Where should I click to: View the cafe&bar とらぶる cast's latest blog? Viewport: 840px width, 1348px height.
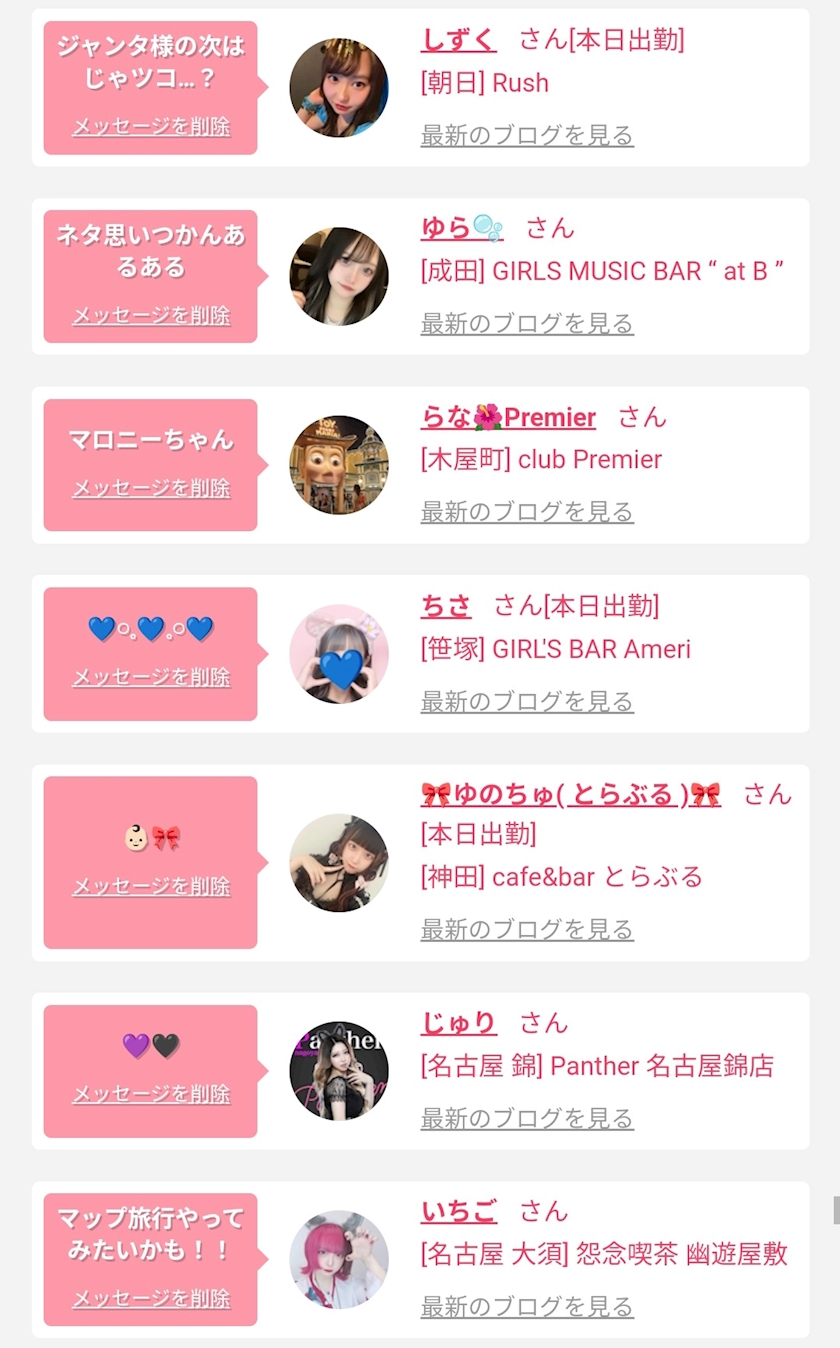click(527, 930)
